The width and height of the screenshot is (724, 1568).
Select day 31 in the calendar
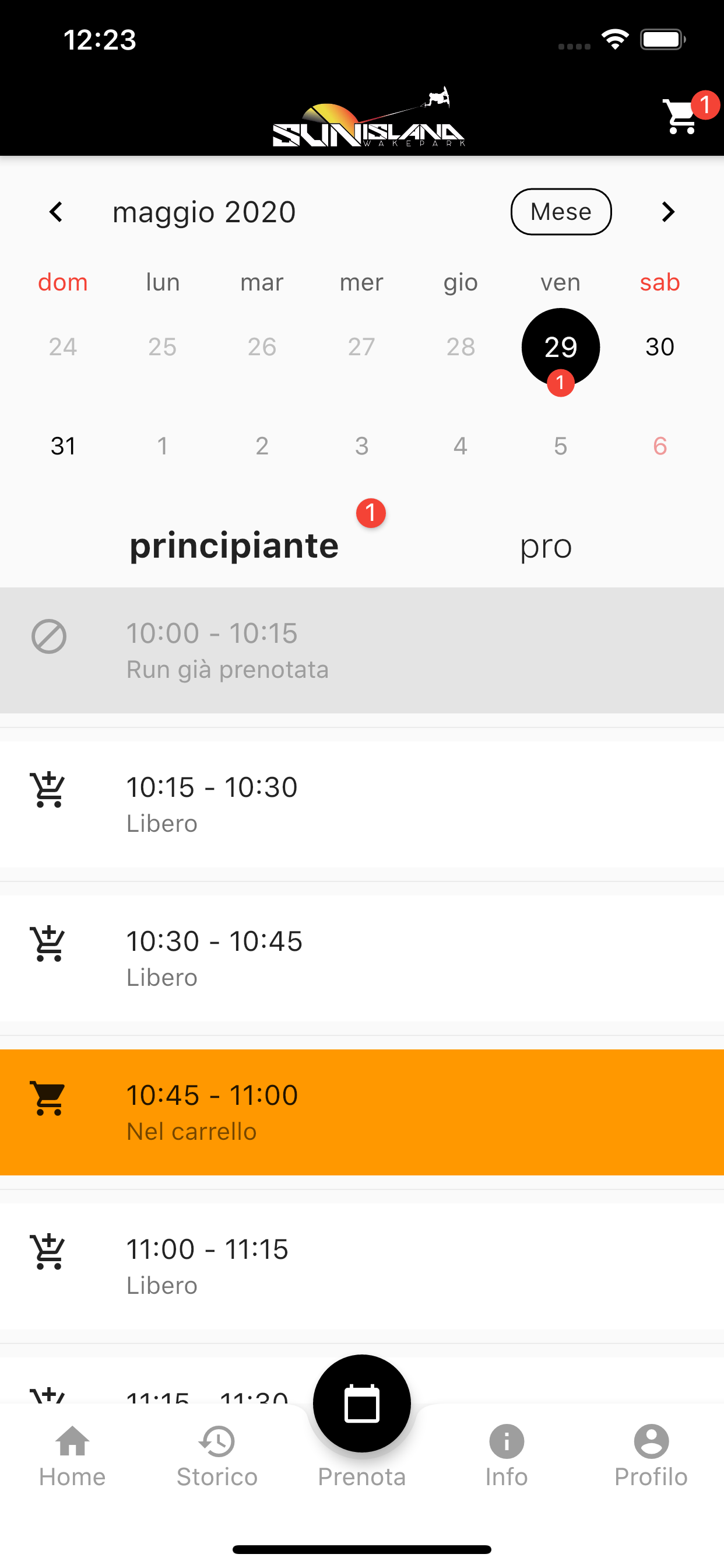click(64, 446)
